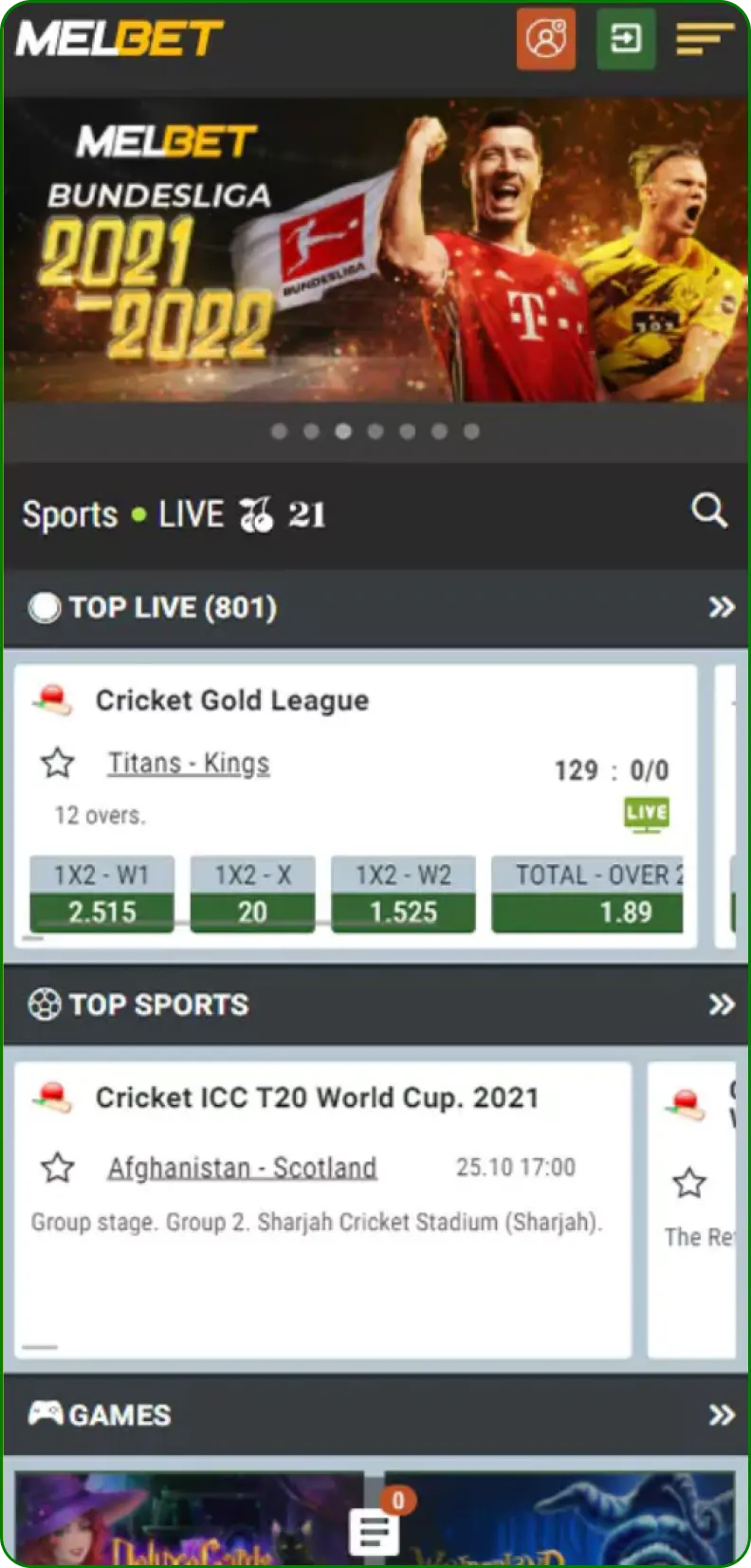Open the Titans - Kings match link

click(x=187, y=763)
